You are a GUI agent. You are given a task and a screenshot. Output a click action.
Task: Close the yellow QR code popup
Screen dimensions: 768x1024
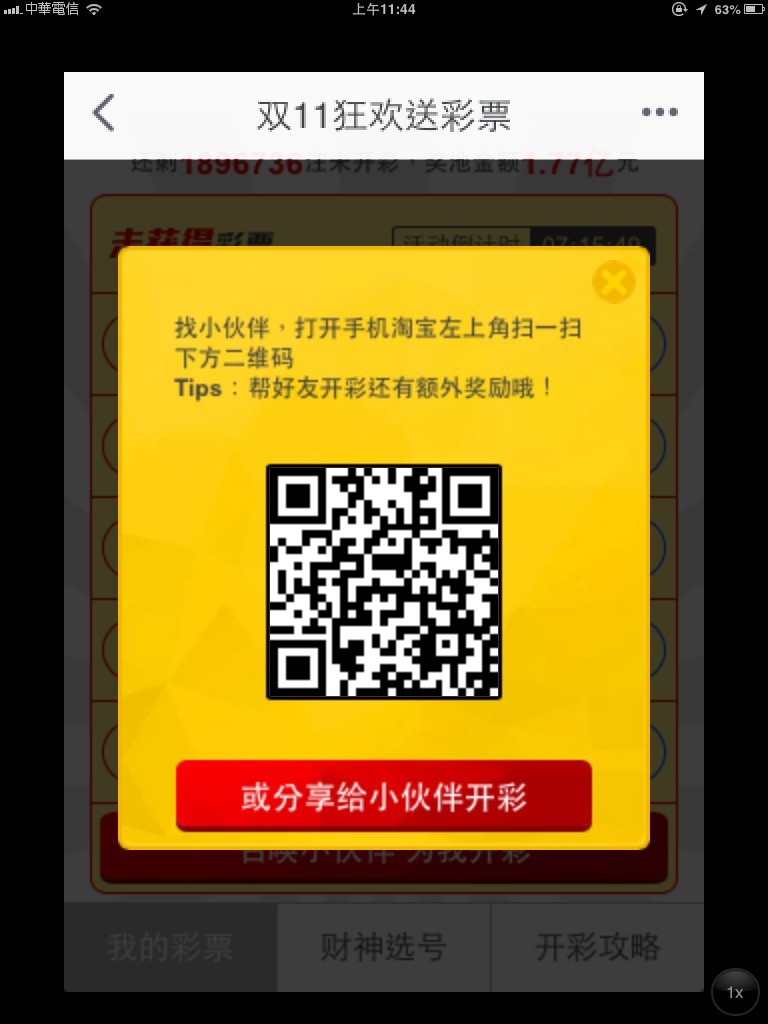[x=613, y=283]
